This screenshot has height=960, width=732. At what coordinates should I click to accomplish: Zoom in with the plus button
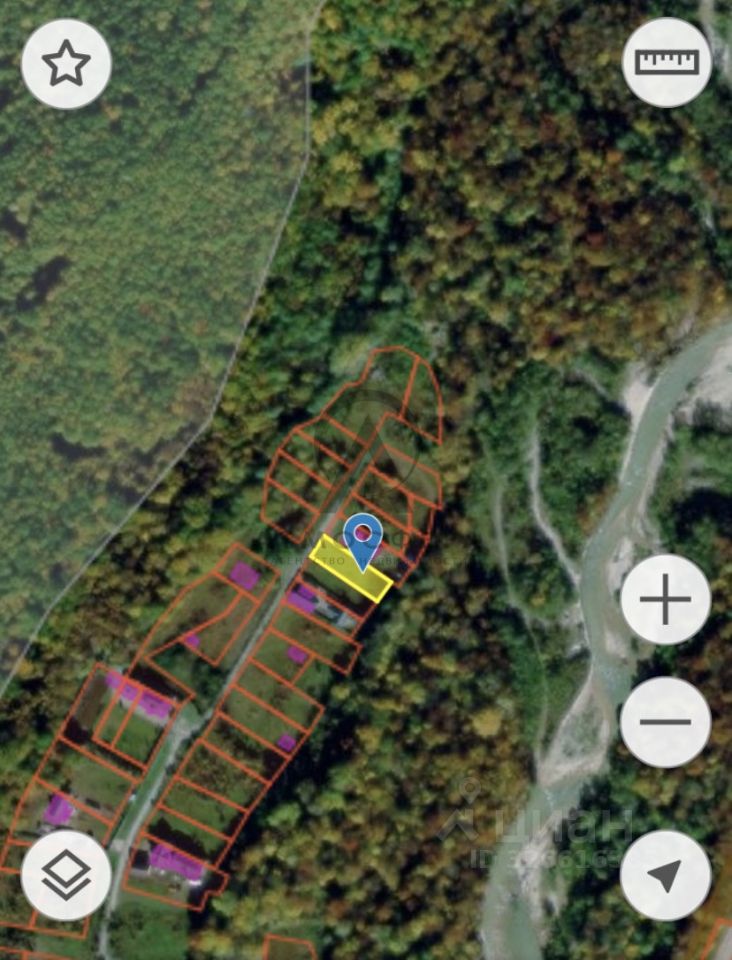click(x=666, y=601)
